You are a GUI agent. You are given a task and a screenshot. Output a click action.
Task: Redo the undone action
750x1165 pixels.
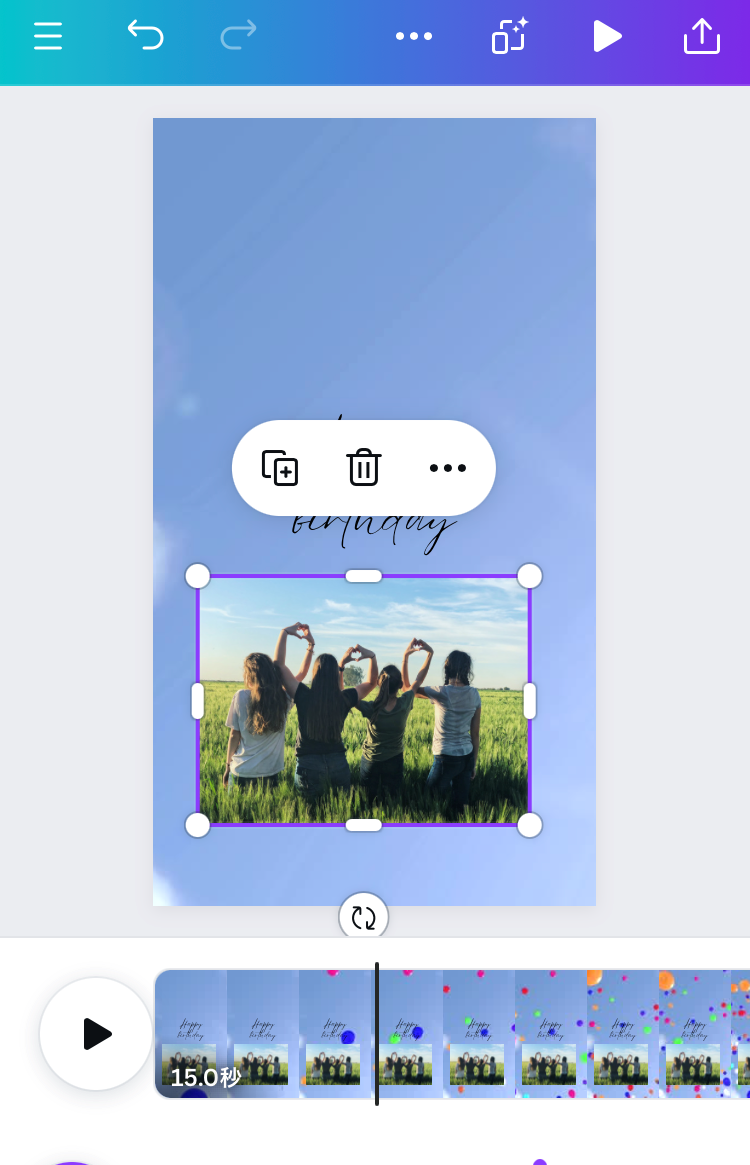coord(237,35)
